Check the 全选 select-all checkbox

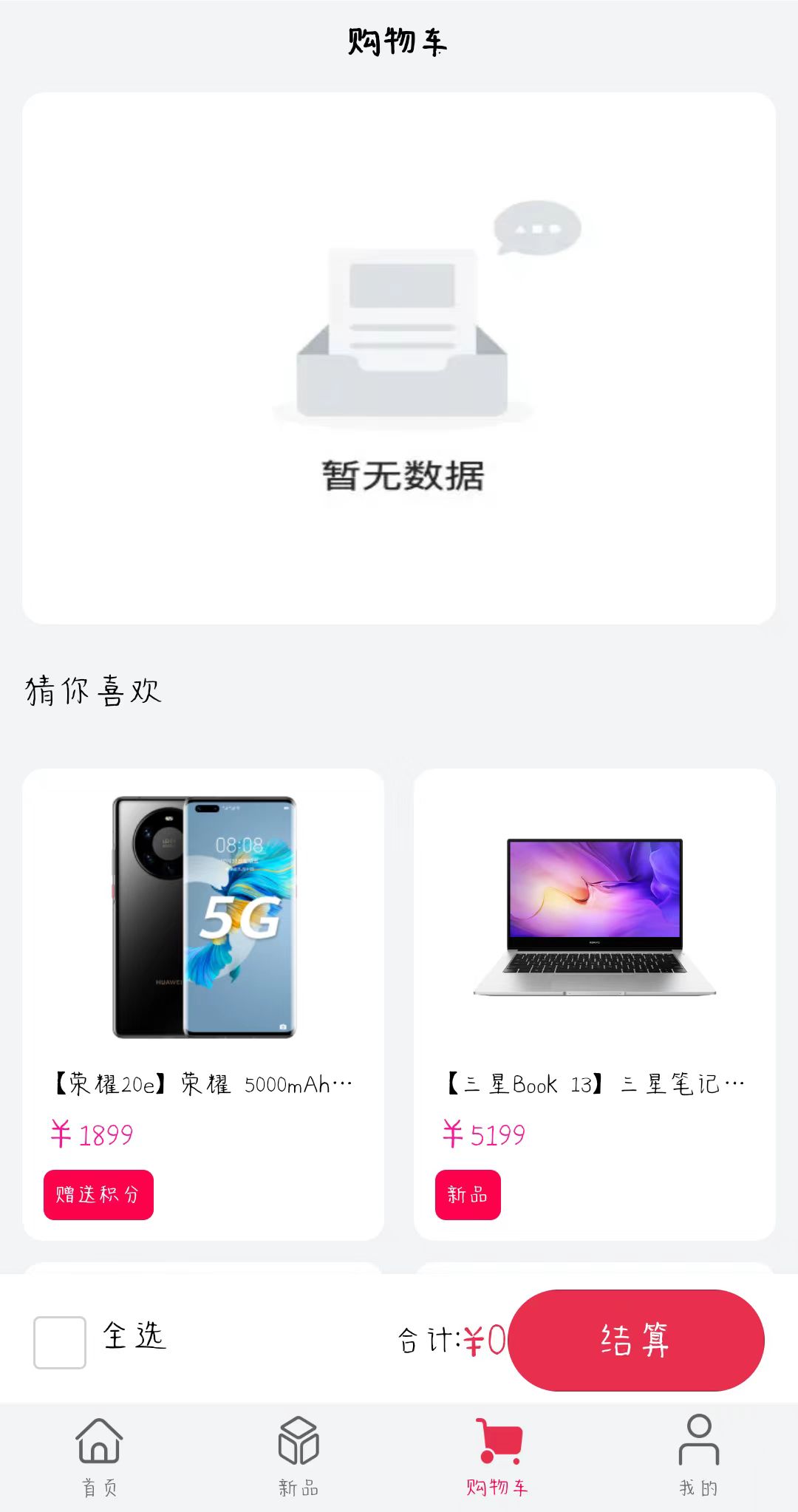[x=60, y=1342]
